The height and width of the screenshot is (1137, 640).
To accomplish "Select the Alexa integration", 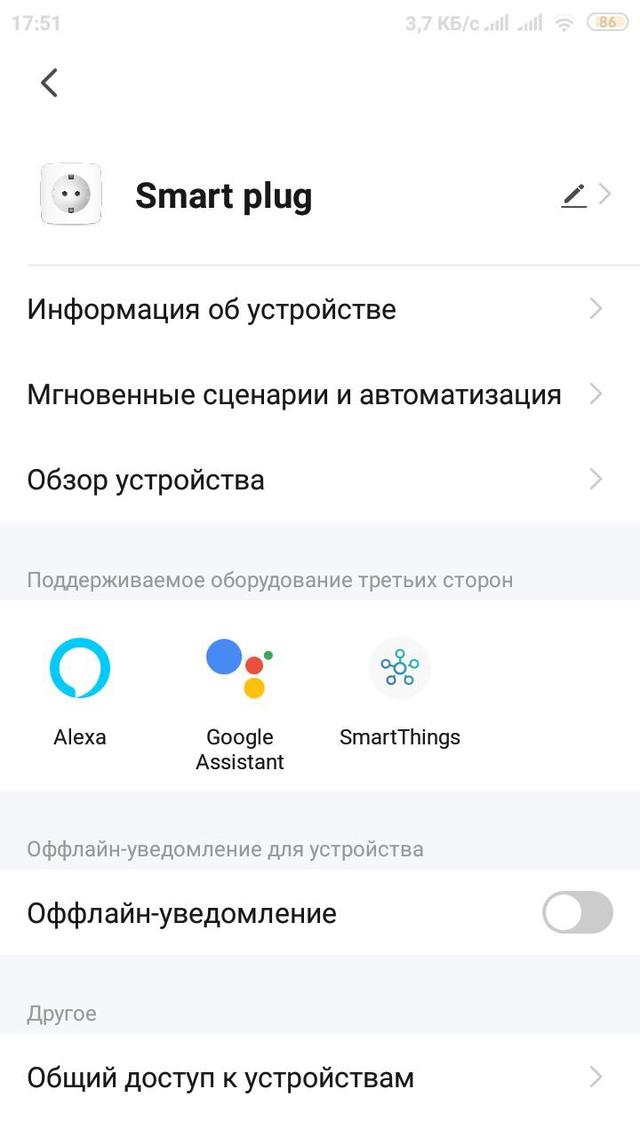I will coord(80,692).
